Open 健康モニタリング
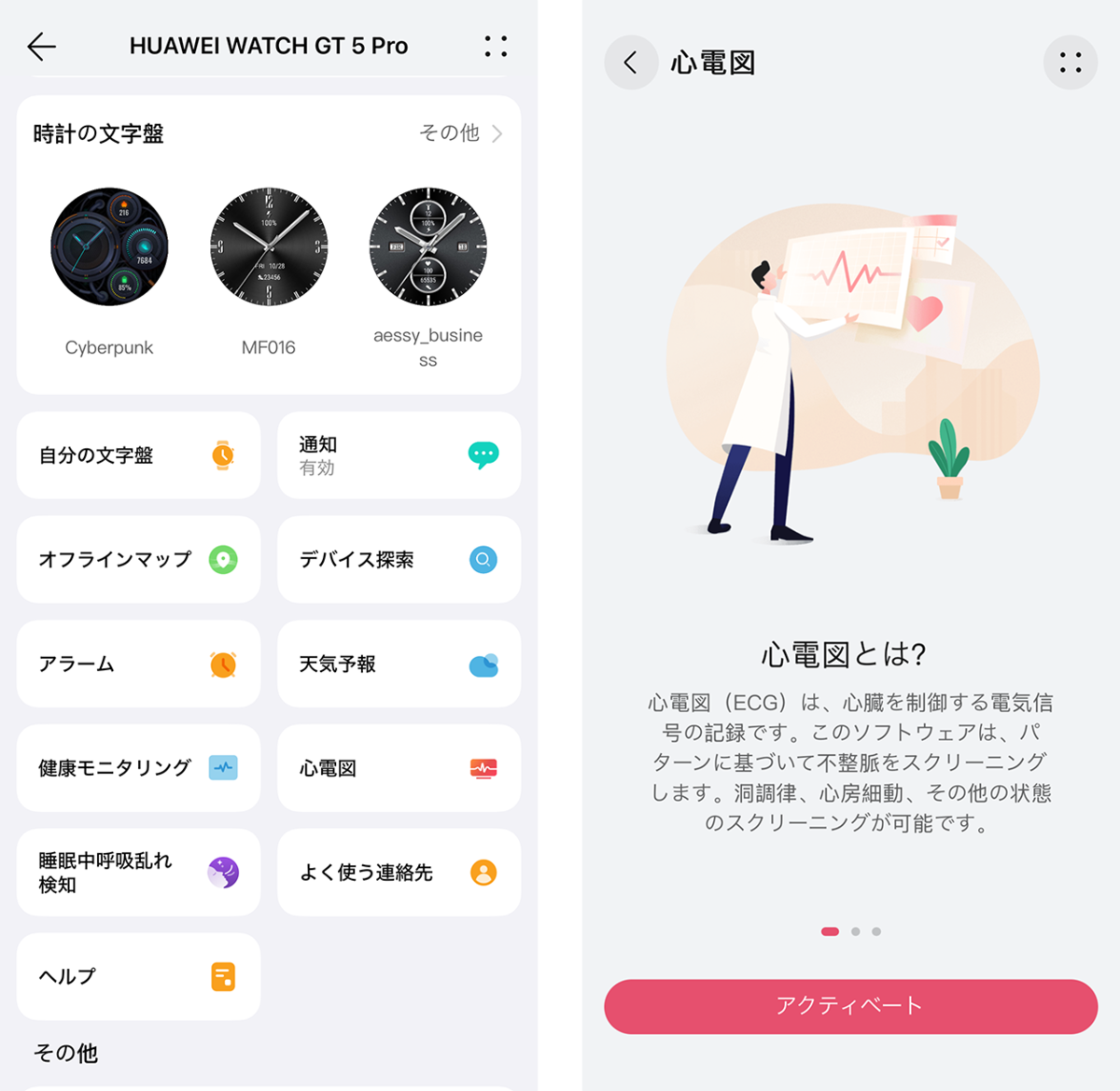This screenshot has height=1091, width=1120. (138, 768)
